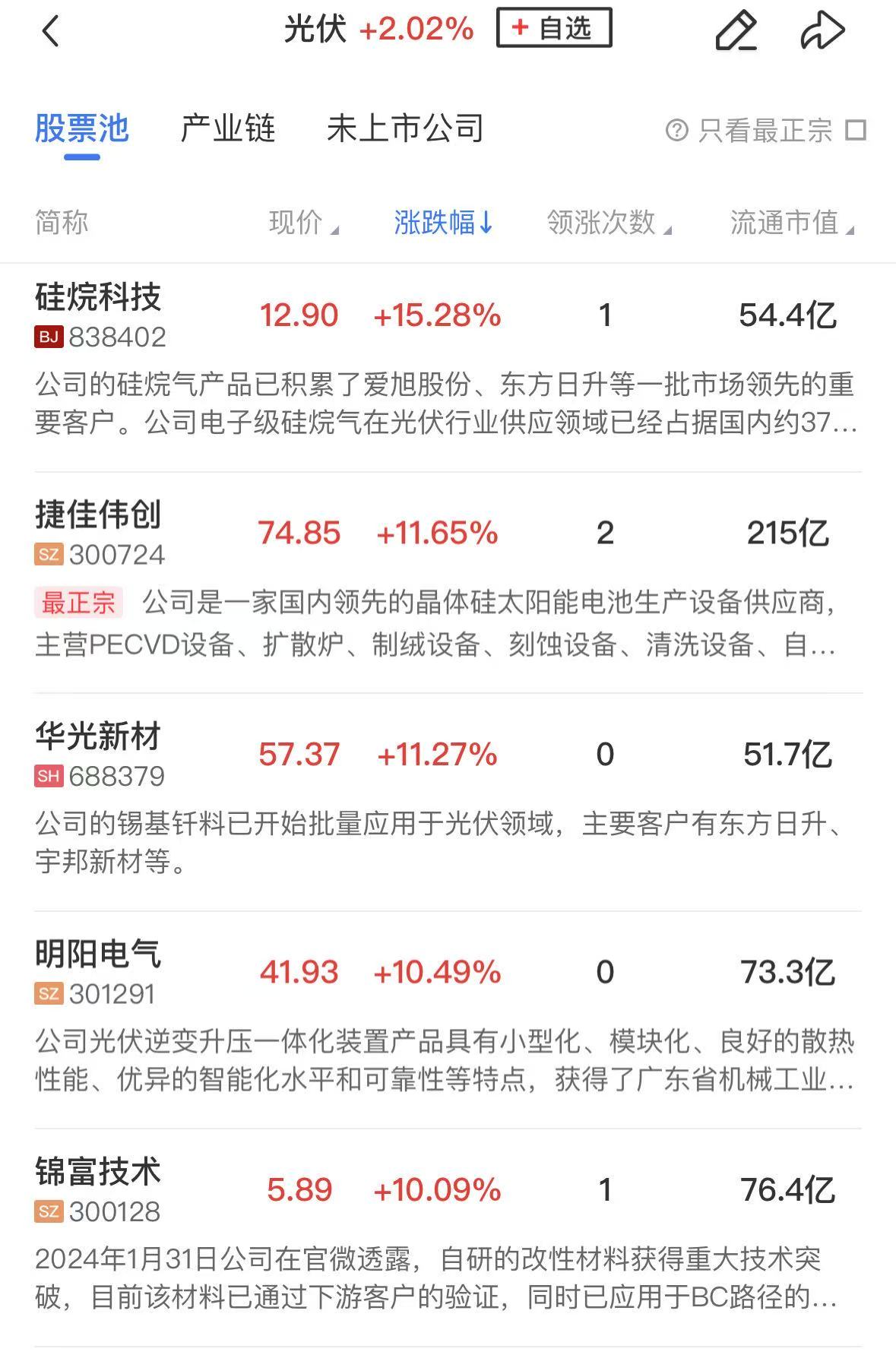This screenshot has height=1355, width=896.
Task: View 华光新材 stock details
Action: (98, 737)
